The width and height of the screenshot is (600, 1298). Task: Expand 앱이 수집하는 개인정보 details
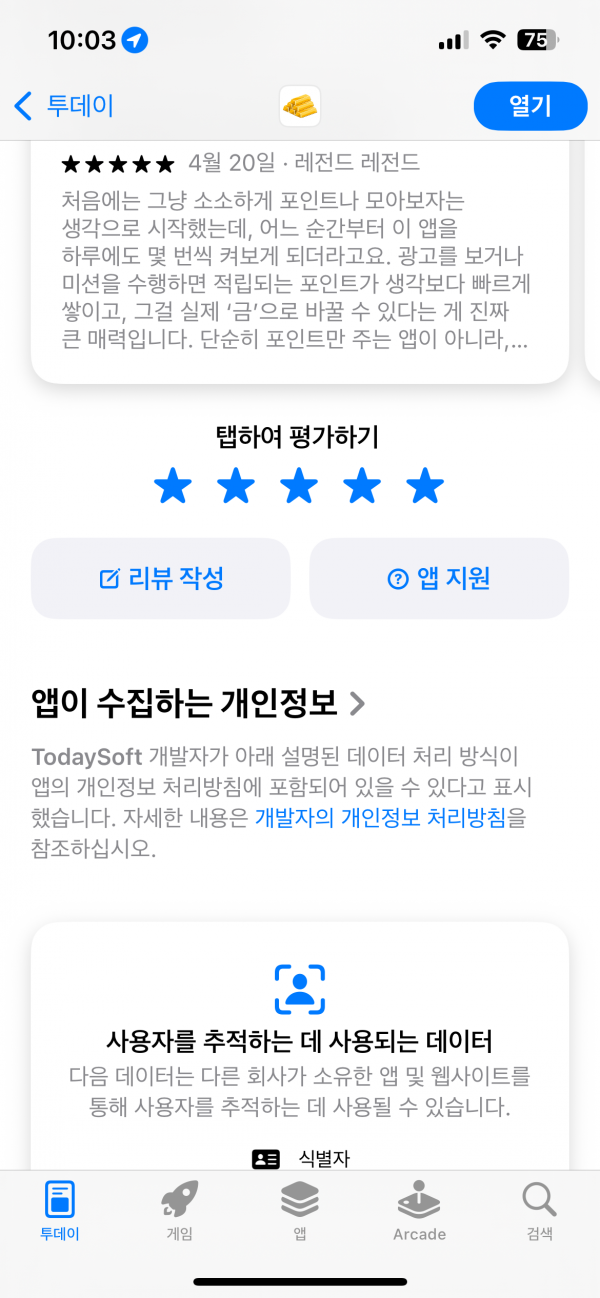[x=199, y=703]
